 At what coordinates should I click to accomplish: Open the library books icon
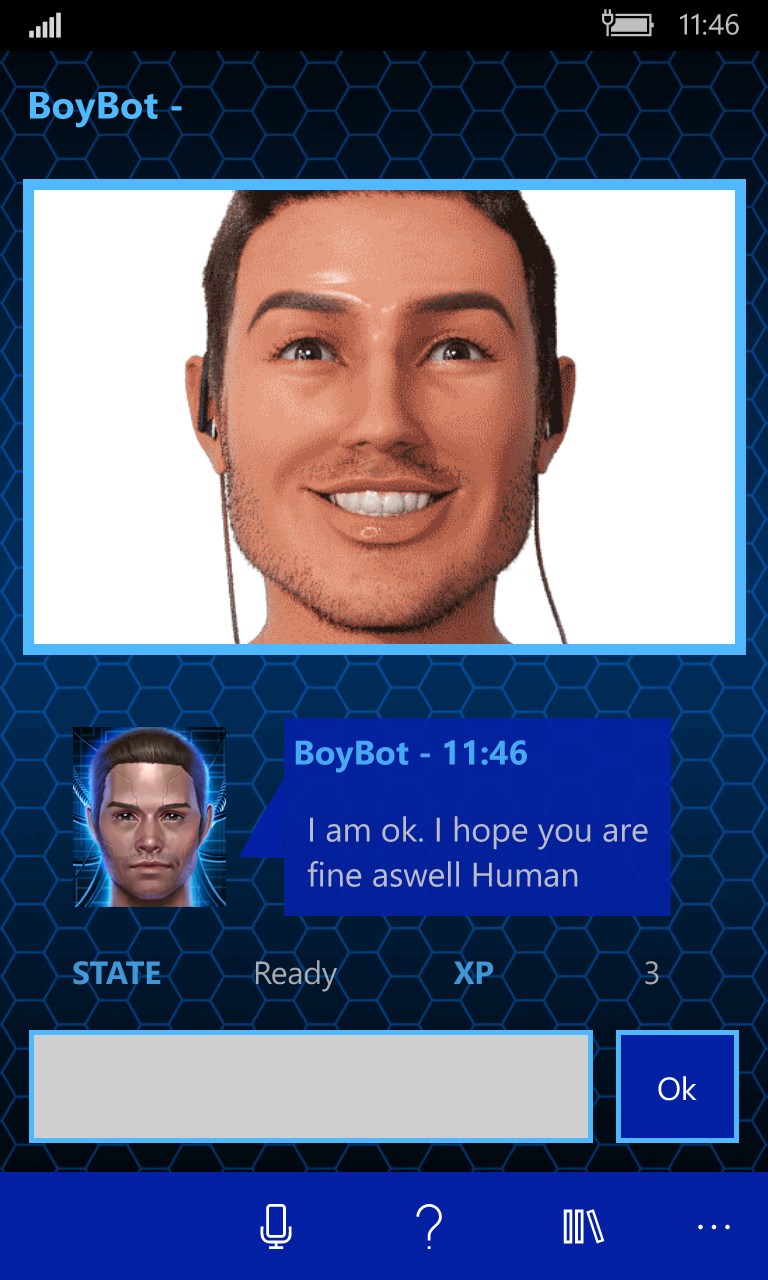[x=583, y=1226]
